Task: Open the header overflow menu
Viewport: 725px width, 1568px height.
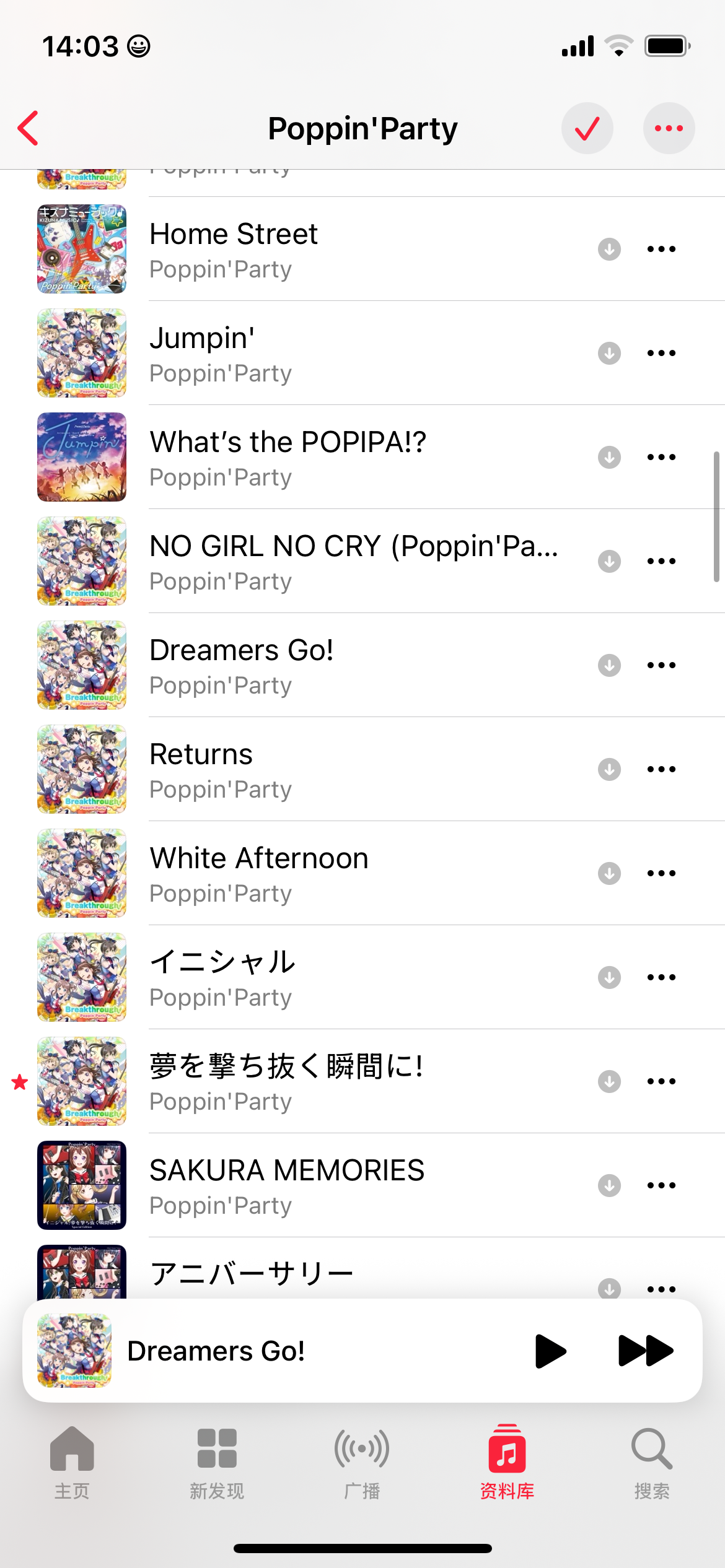Action: tap(669, 128)
